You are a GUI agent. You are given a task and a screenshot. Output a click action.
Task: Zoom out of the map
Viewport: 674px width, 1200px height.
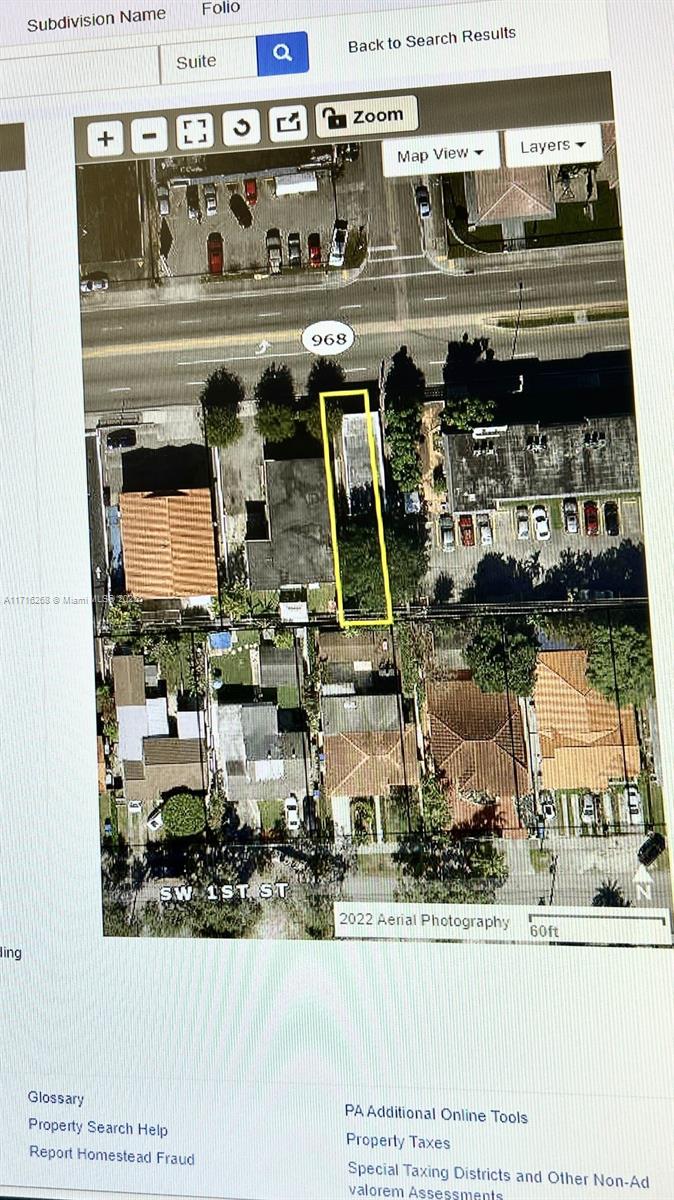[149, 134]
